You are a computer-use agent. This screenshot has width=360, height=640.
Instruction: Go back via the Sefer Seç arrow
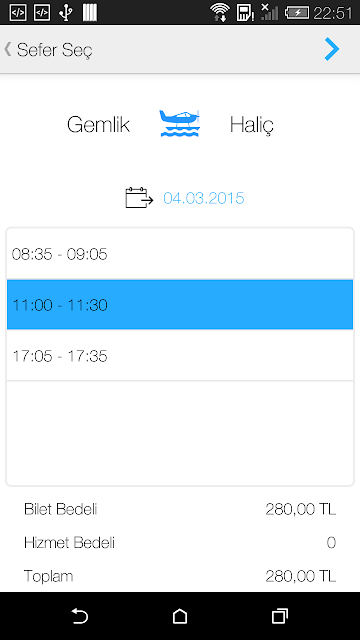point(7,49)
